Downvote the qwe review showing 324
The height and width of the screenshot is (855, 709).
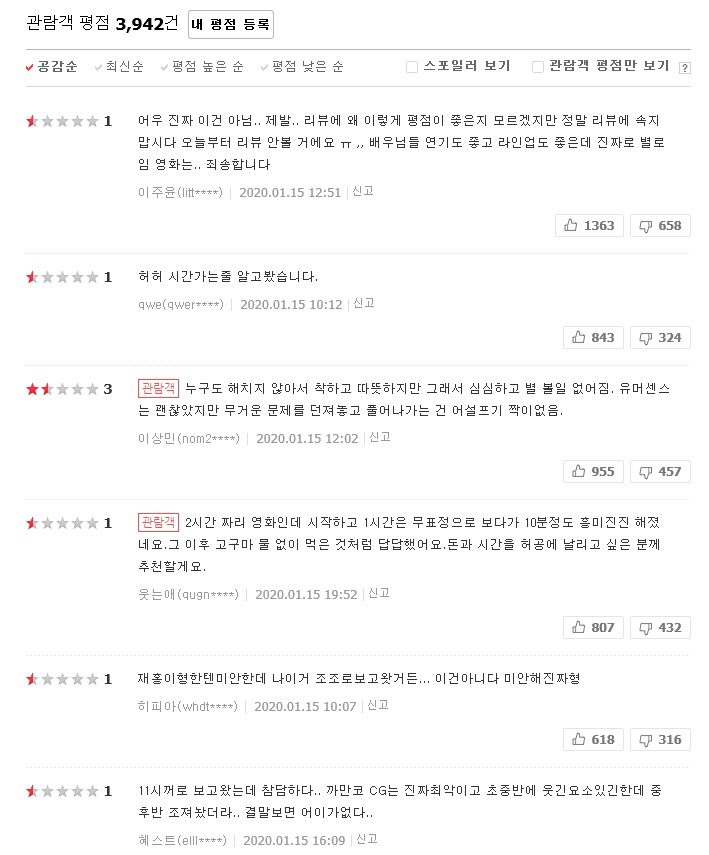point(660,337)
